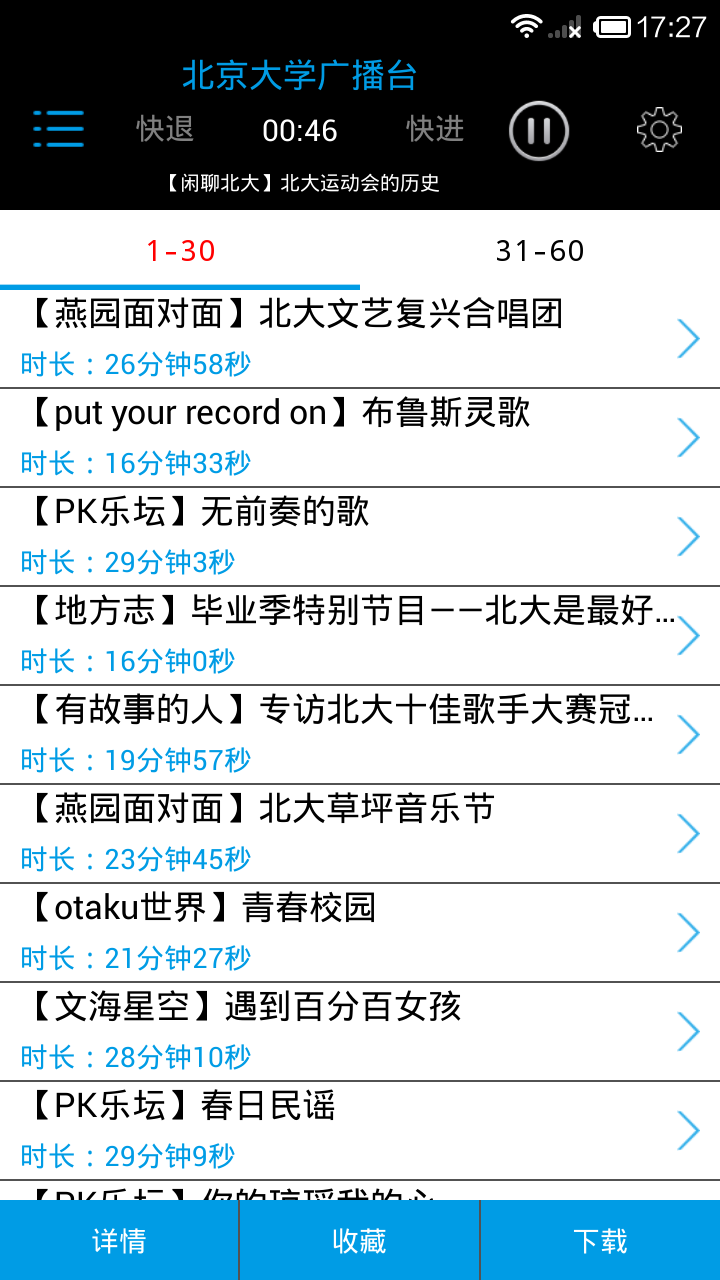
Task: Tap 下载 to download the program
Action: (x=600, y=1241)
